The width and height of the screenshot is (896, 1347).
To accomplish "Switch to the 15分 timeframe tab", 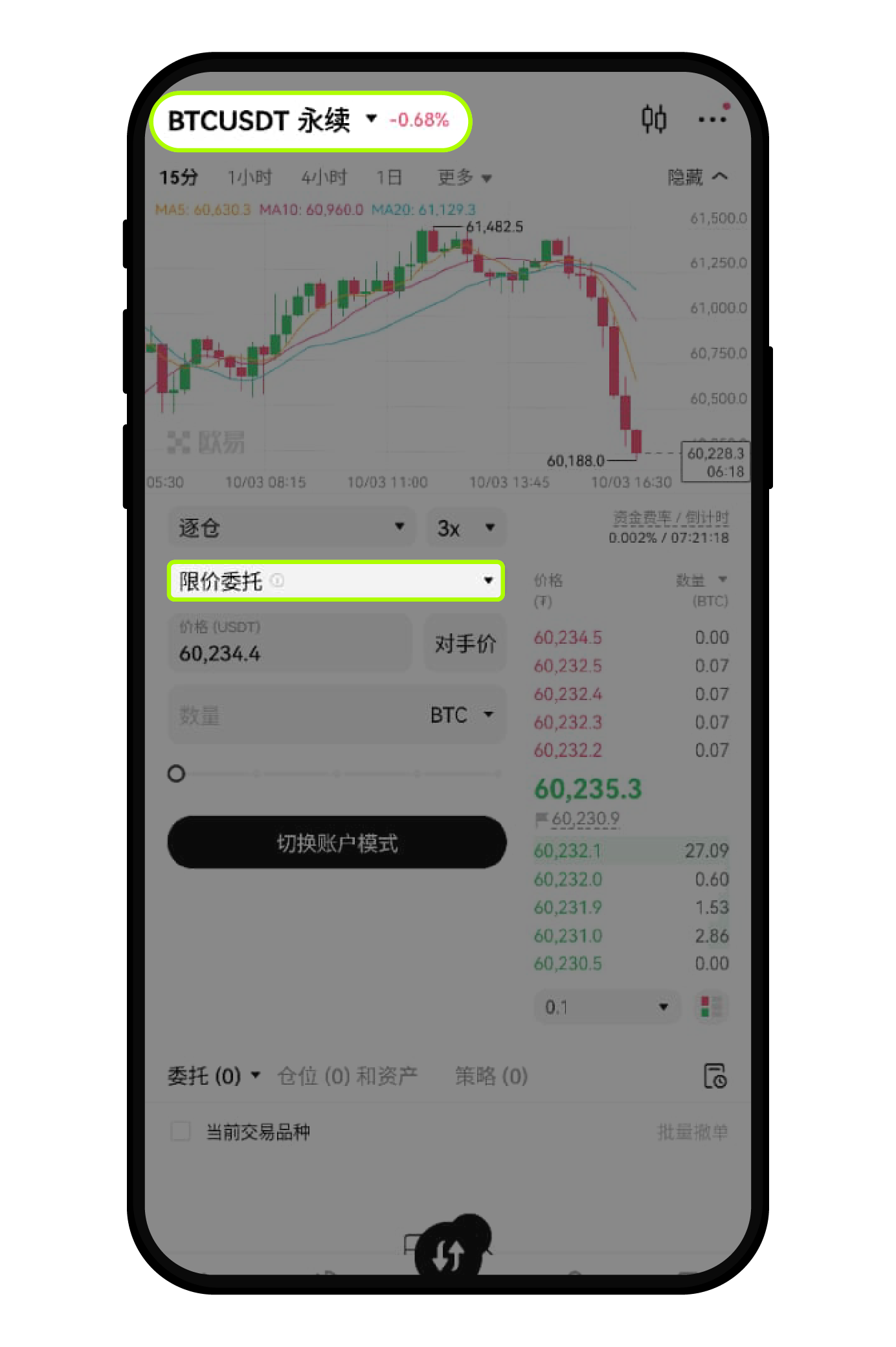I will point(179,176).
